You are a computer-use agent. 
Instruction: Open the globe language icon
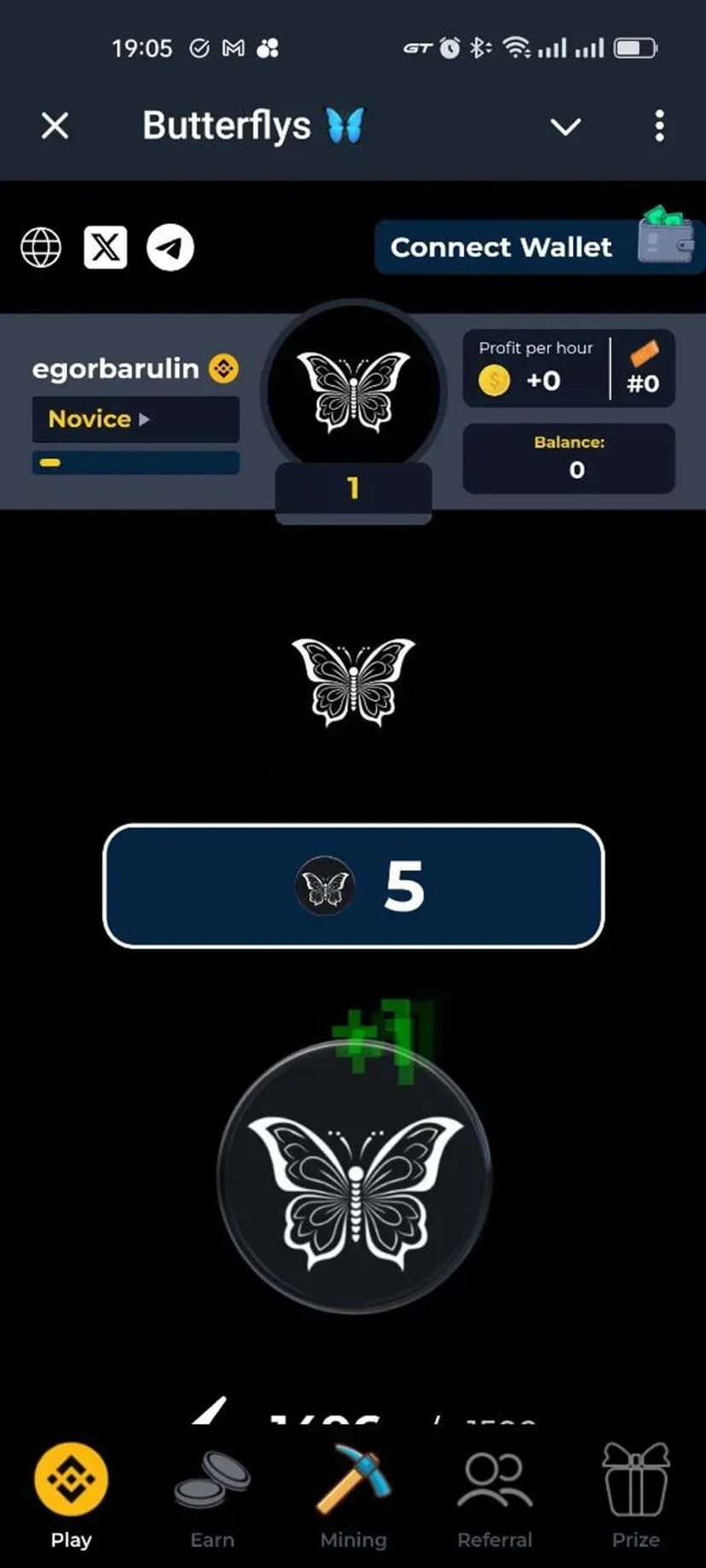(41, 248)
